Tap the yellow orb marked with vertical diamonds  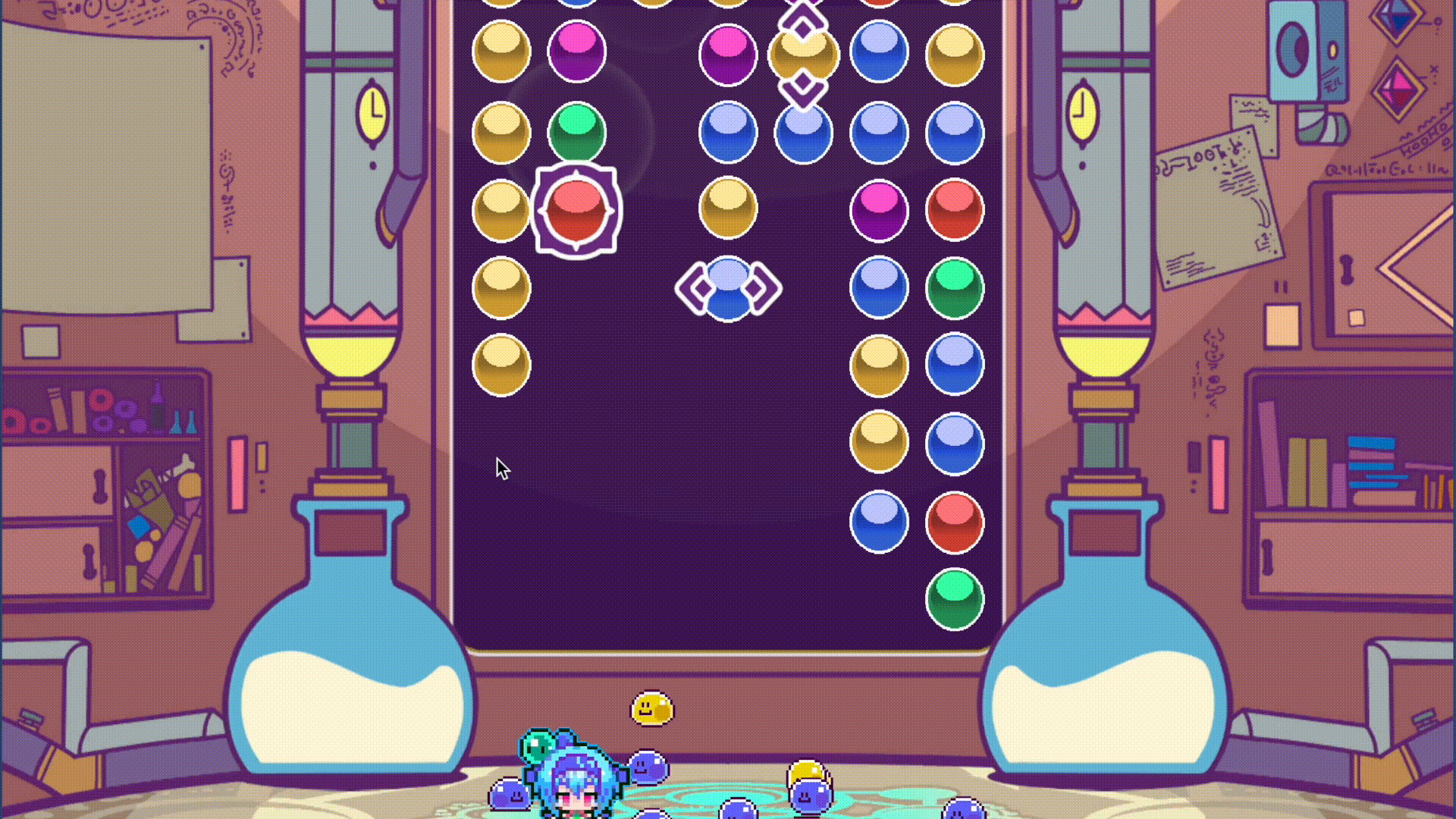pyautogui.click(x=804, y=55)
